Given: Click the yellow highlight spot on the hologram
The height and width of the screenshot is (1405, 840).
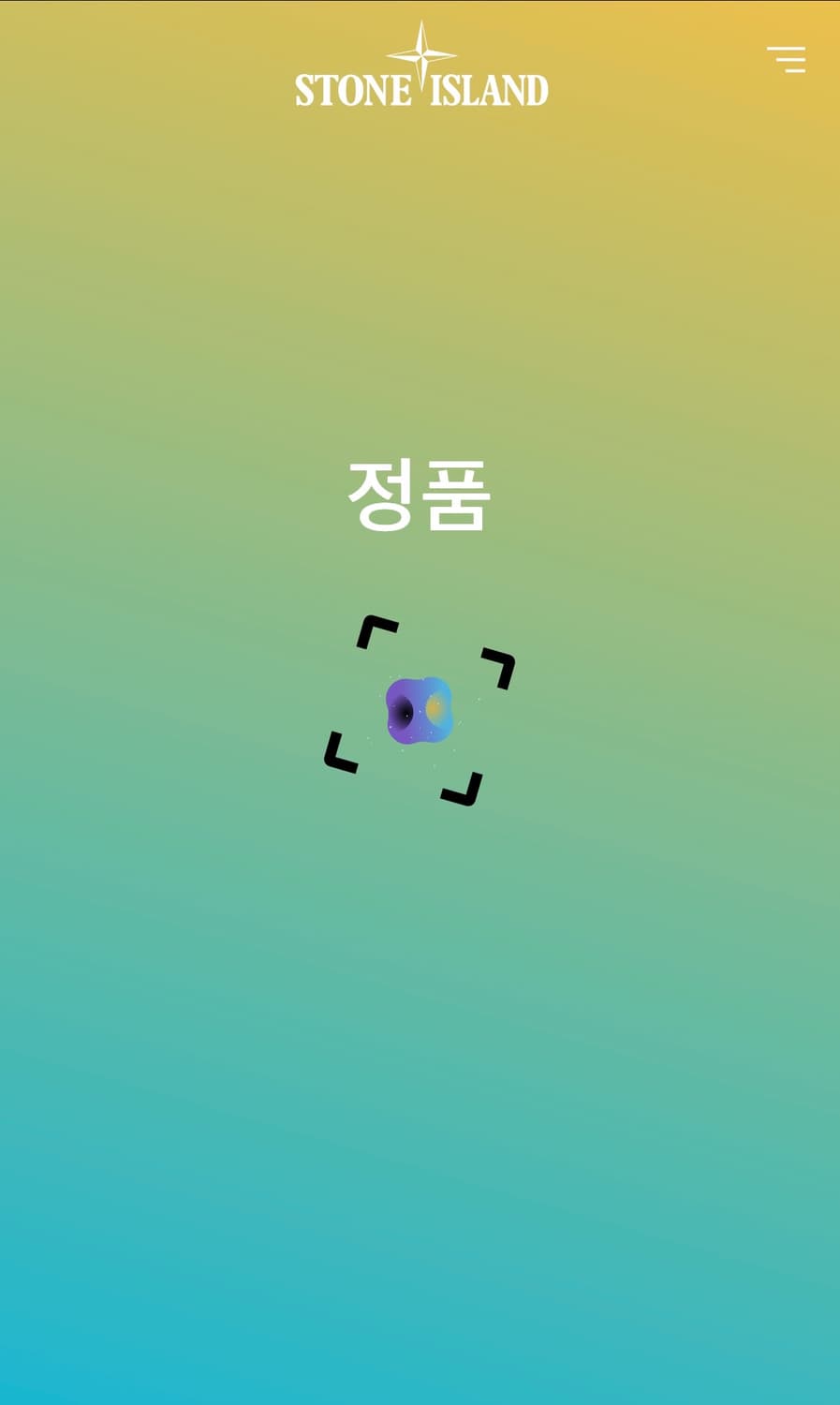Looking at the screenshot, I should click(434, 708).
